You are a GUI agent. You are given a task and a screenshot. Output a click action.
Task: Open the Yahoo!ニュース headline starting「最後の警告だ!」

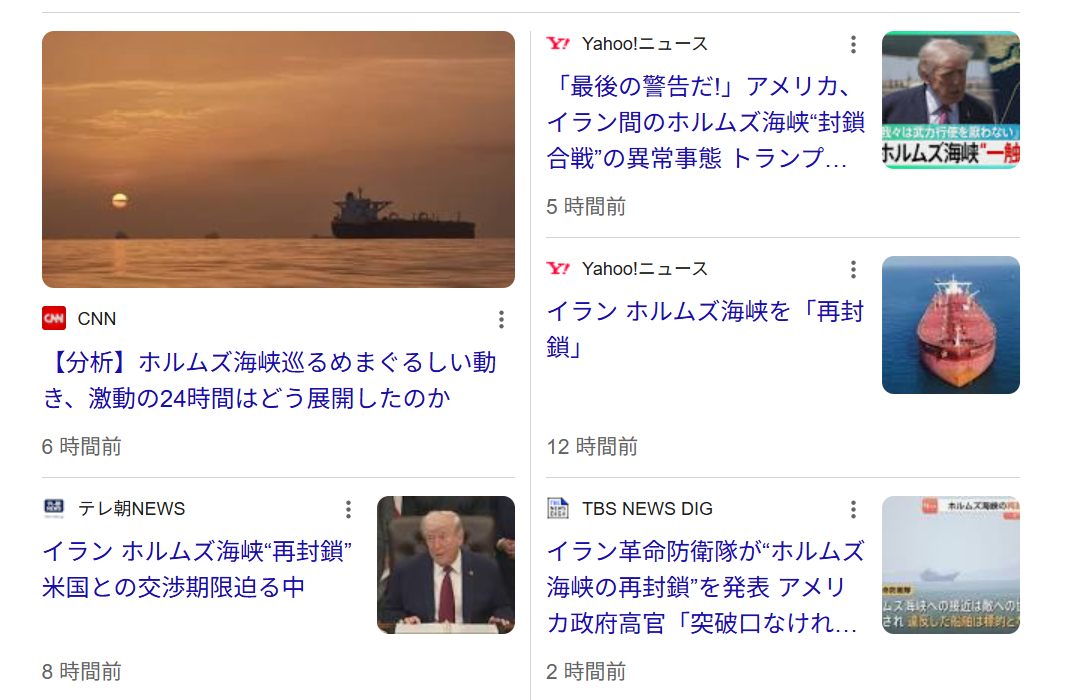point(706,122)
